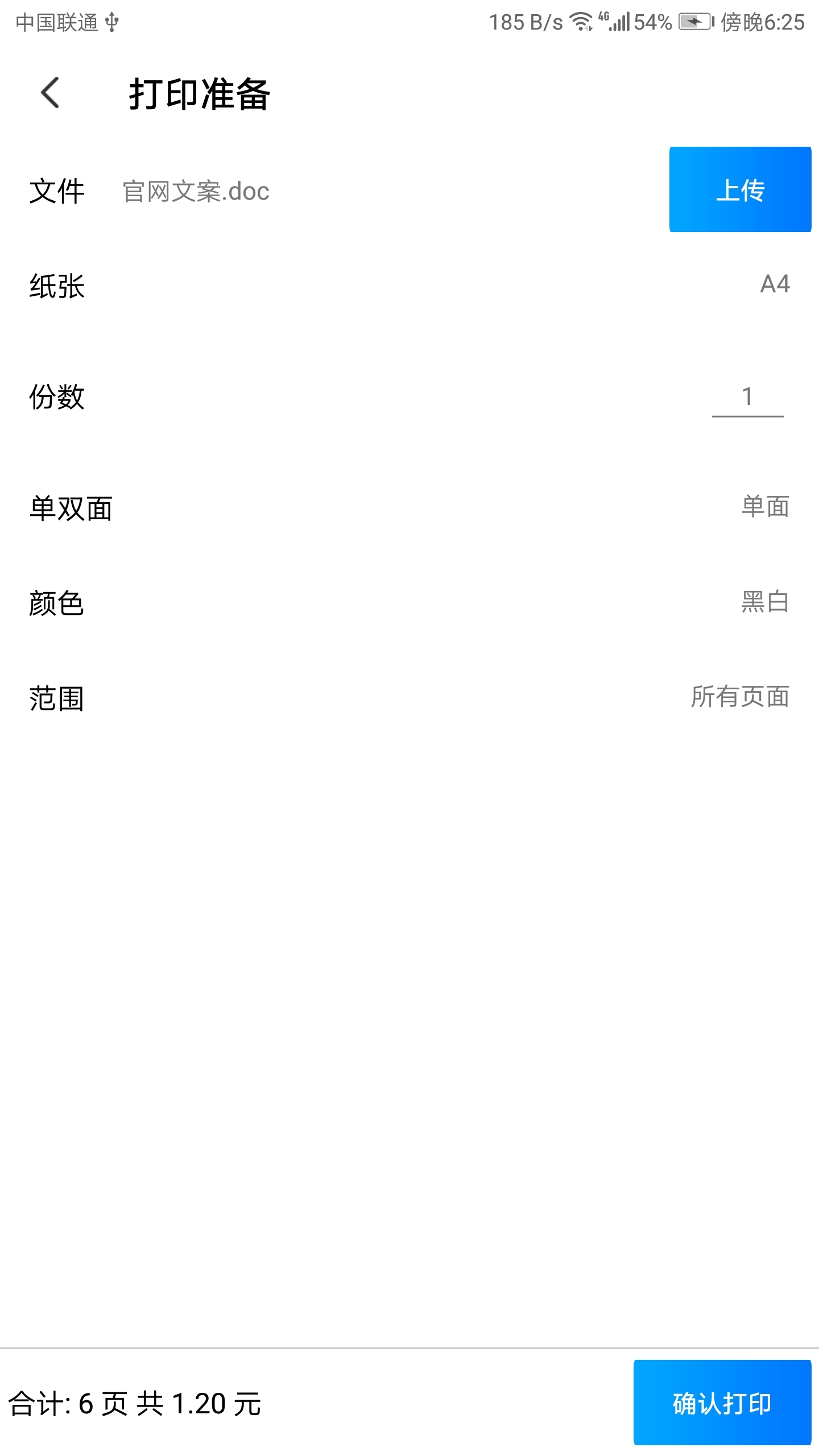Select the 范围 page range option

point(739,697)
